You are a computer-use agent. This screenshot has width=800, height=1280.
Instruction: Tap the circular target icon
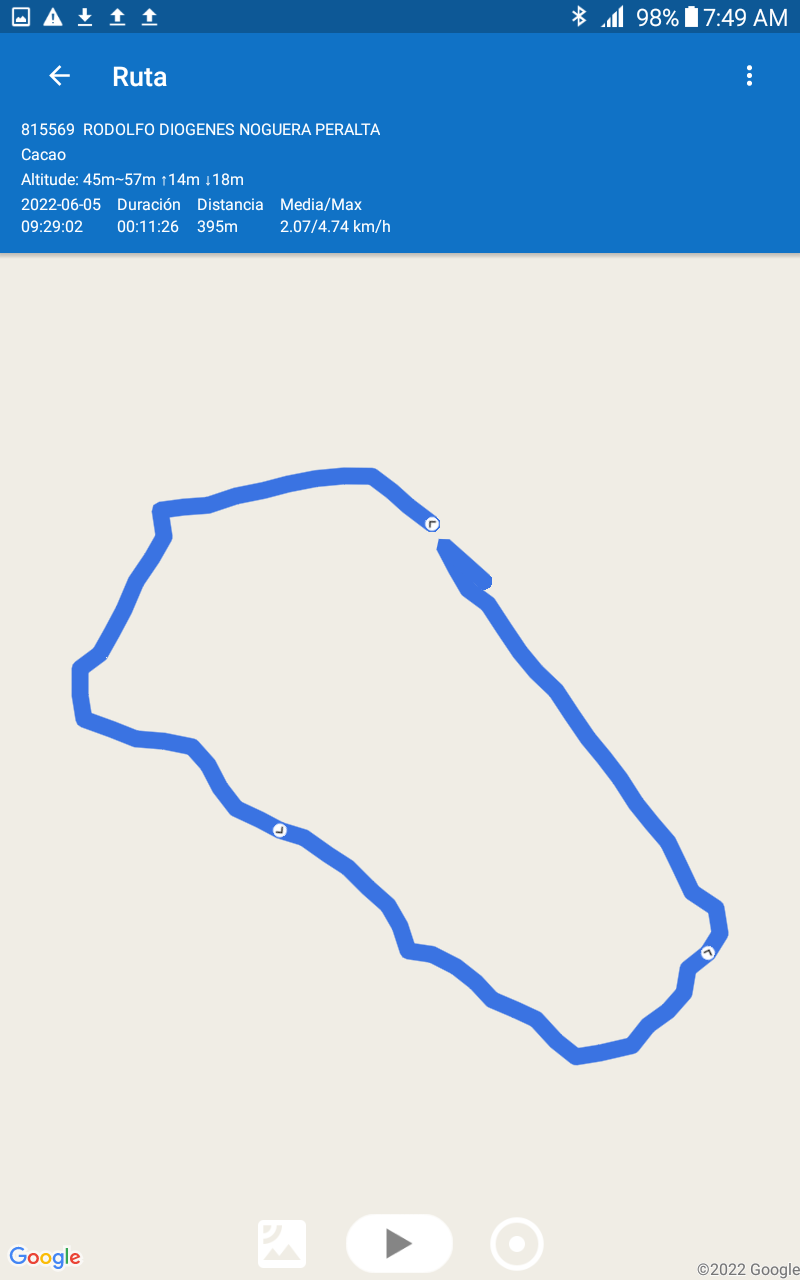coord(517,1244)
